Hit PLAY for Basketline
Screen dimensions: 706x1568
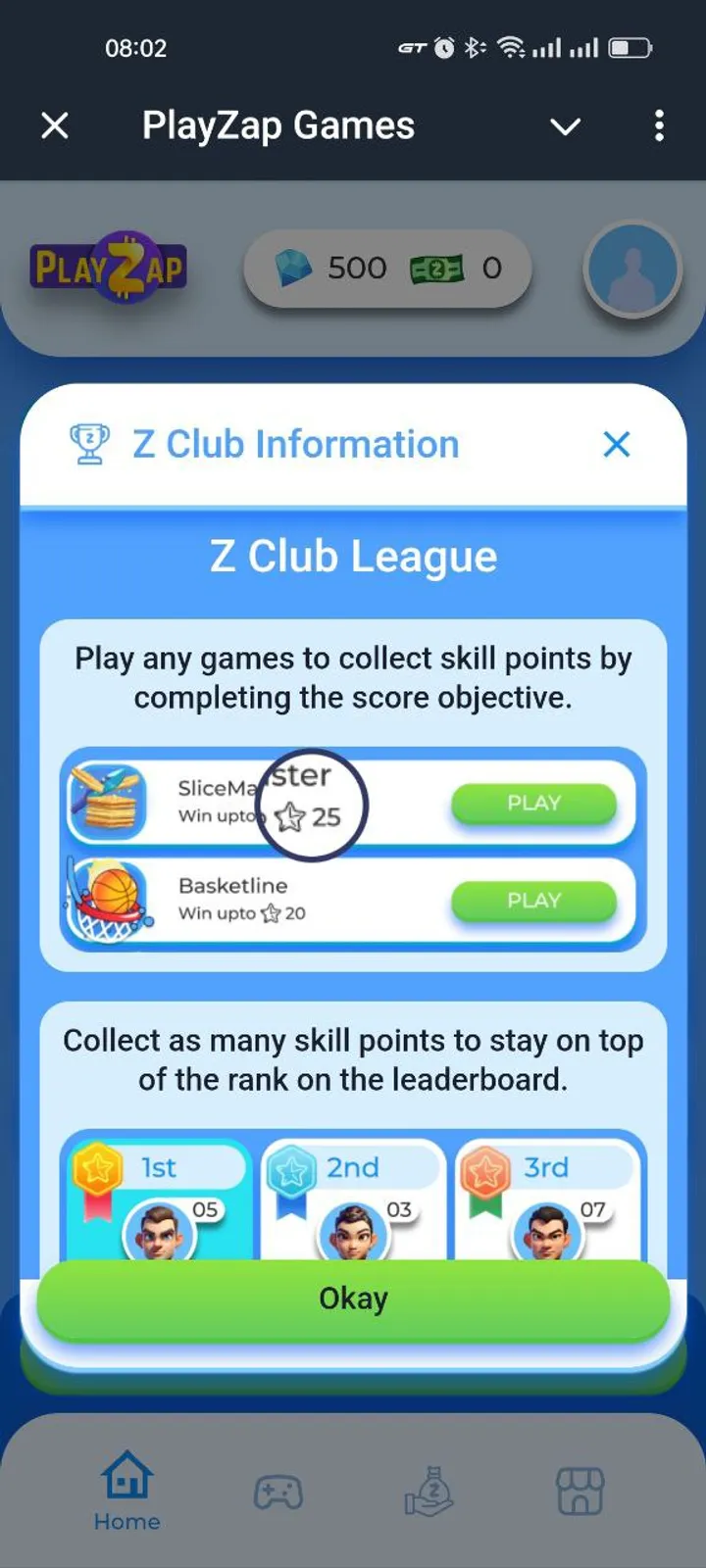click(533, 901)
